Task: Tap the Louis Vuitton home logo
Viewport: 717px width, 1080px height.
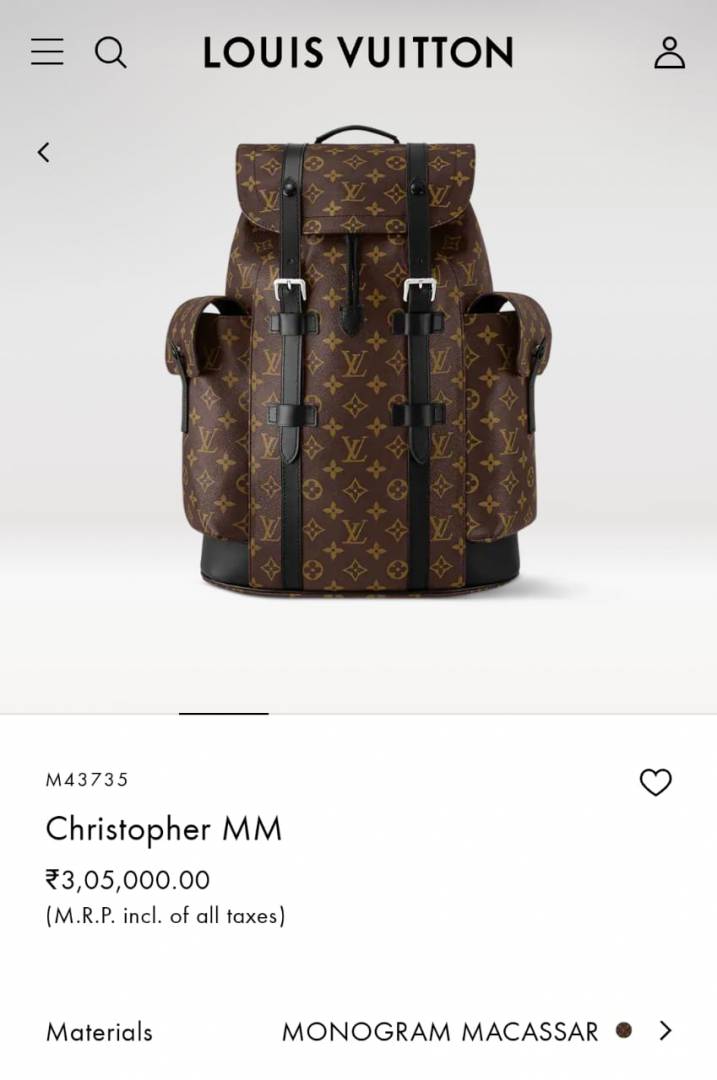Action: coord(358,52)
